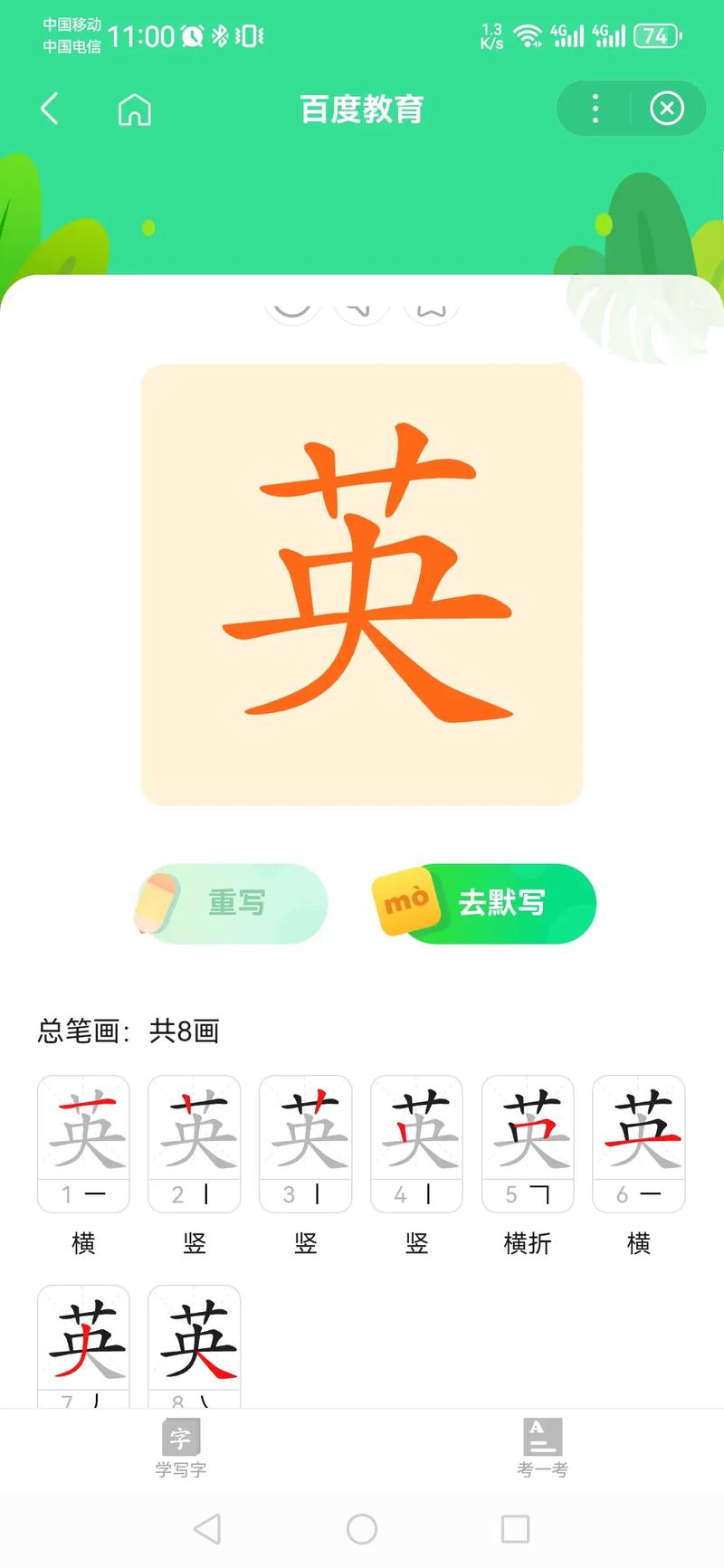View stroke 6 横 card
The width and height of the screenshot is (724, 1568).
click(x=639, y=1144)
